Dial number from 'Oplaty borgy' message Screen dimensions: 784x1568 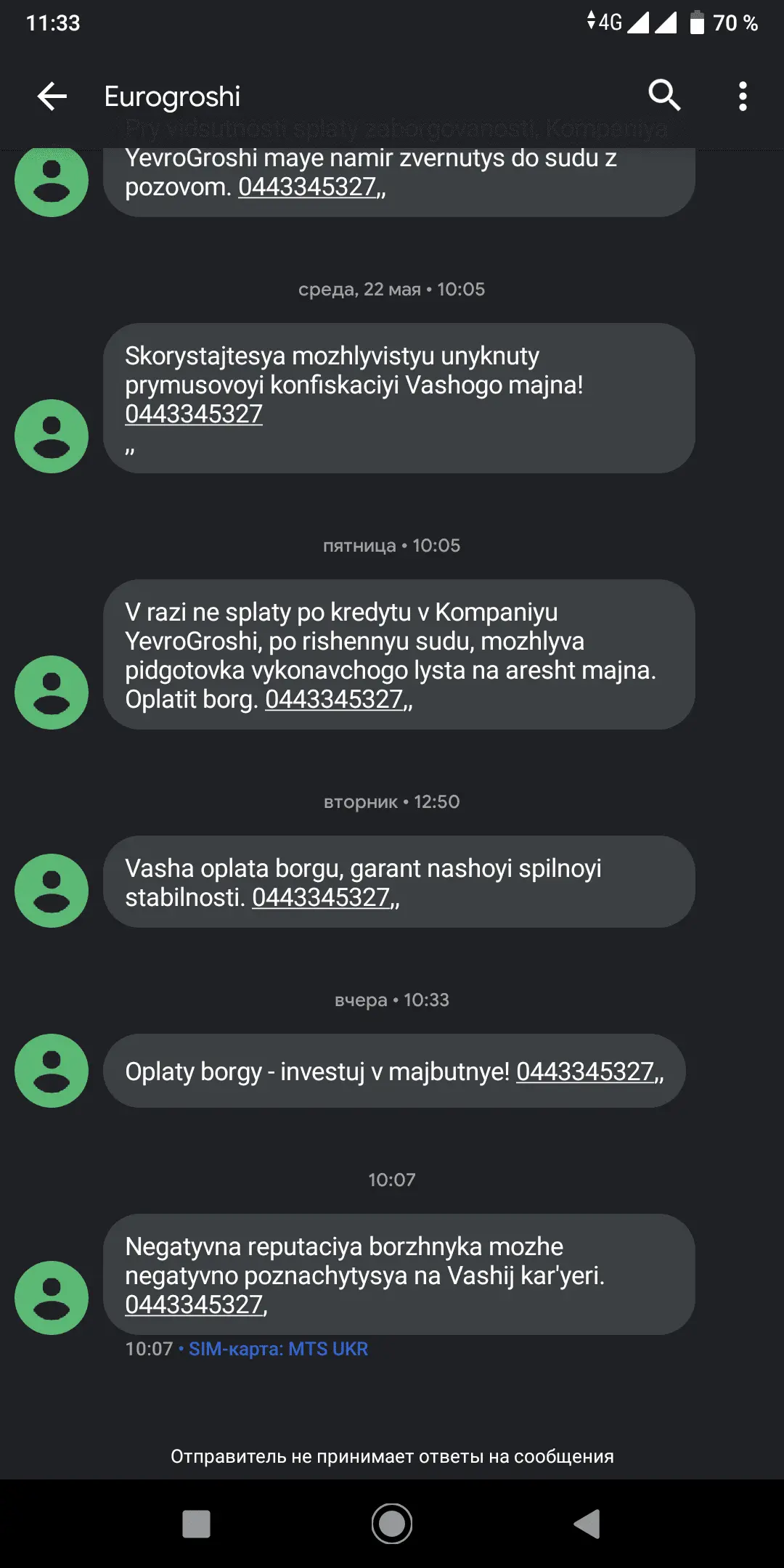click(x=585, y=1071)
